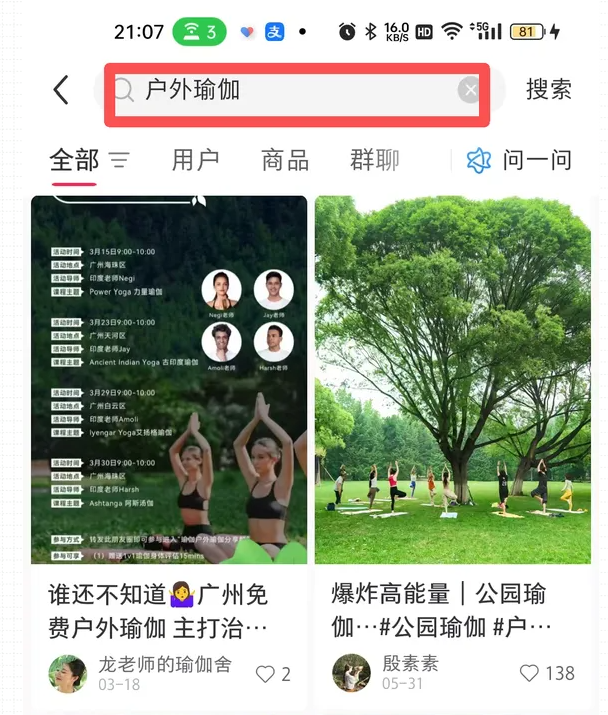Open the 广州免费户外瑜伽 post
This screenshot has width=608, height=715.
pos(169,380)
